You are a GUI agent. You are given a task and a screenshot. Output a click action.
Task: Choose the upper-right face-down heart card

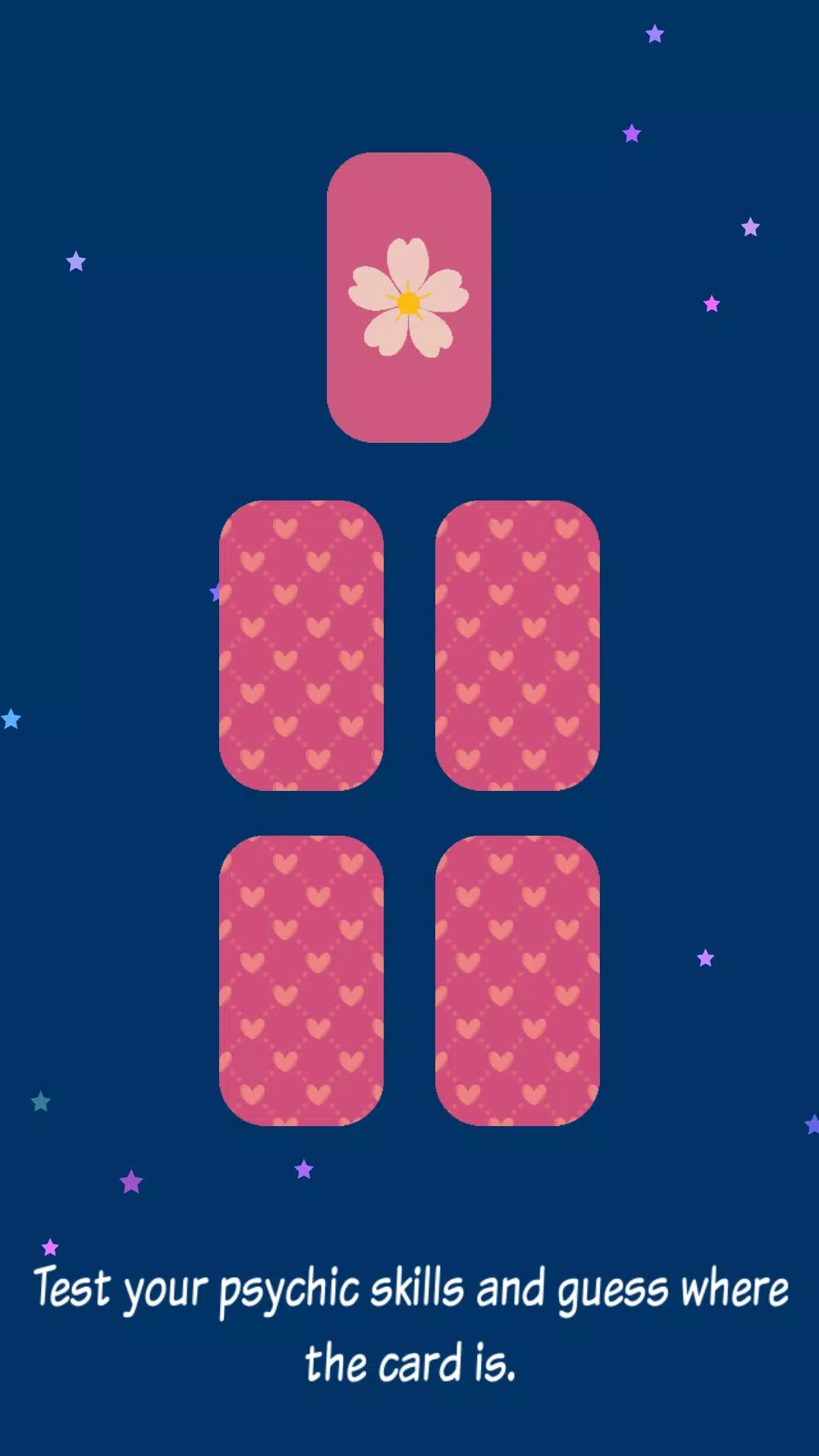coord(517,645)
